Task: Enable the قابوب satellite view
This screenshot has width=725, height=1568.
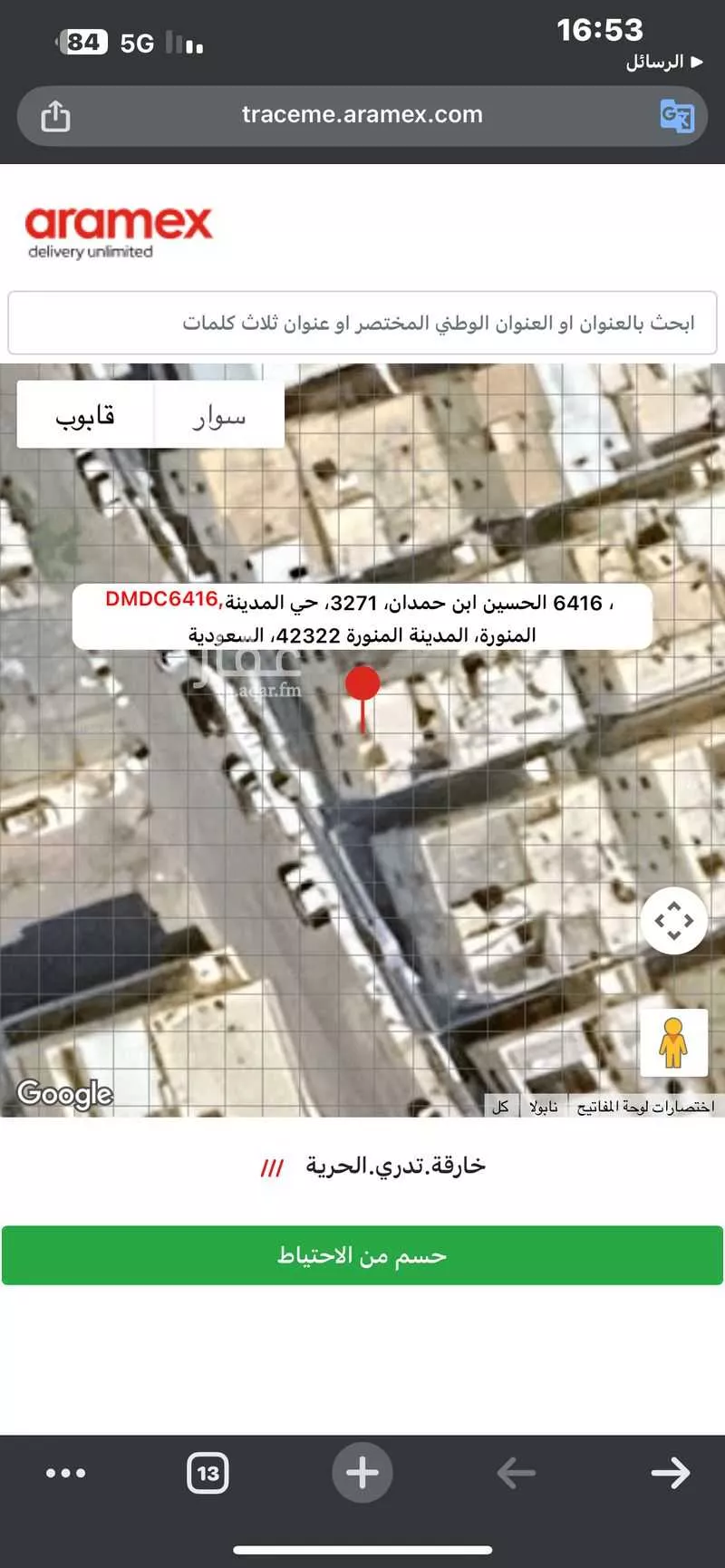Action: (87, 413)
